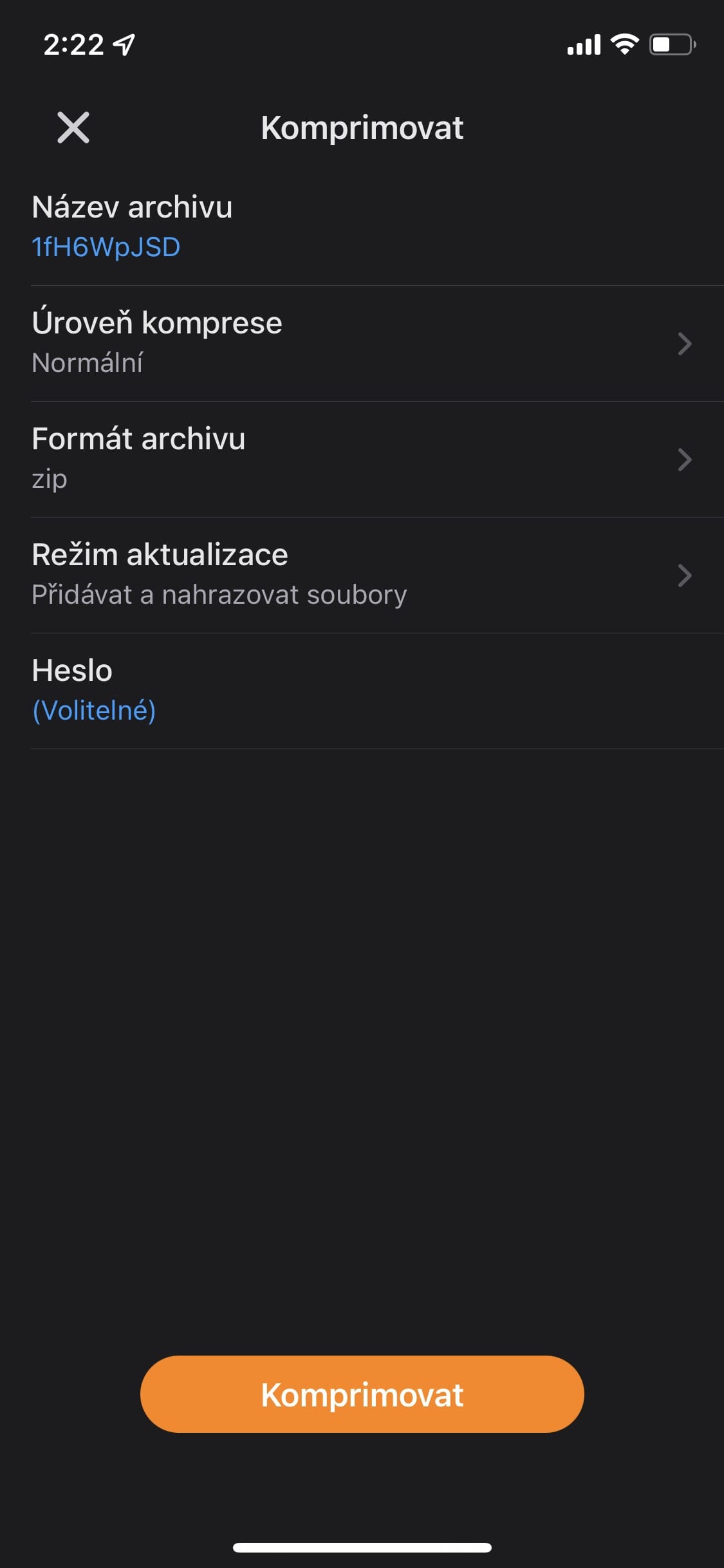Tap the Heslo password field
The image size is (724, 1568).
[x=95, y=711]
